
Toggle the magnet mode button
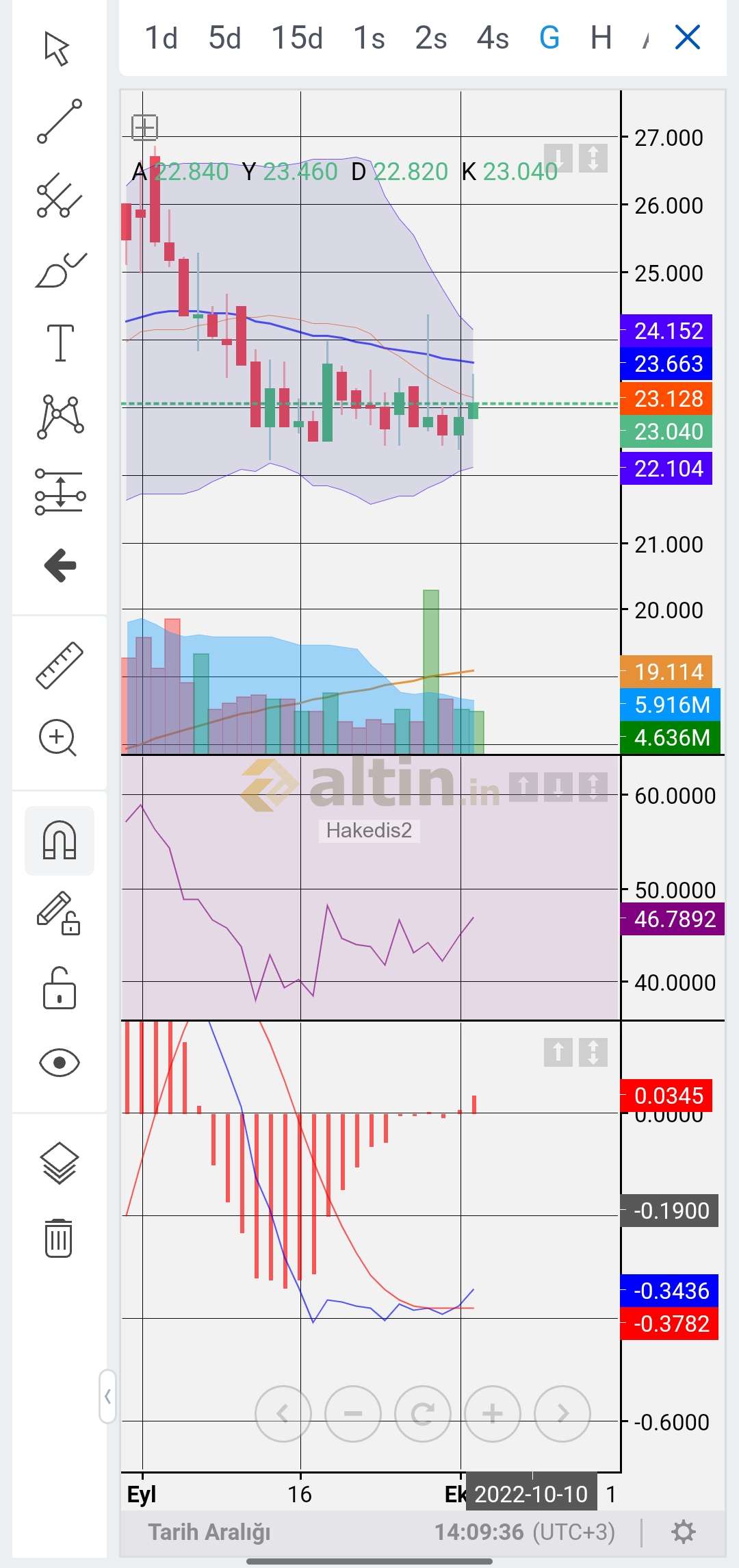click(60, 840)
